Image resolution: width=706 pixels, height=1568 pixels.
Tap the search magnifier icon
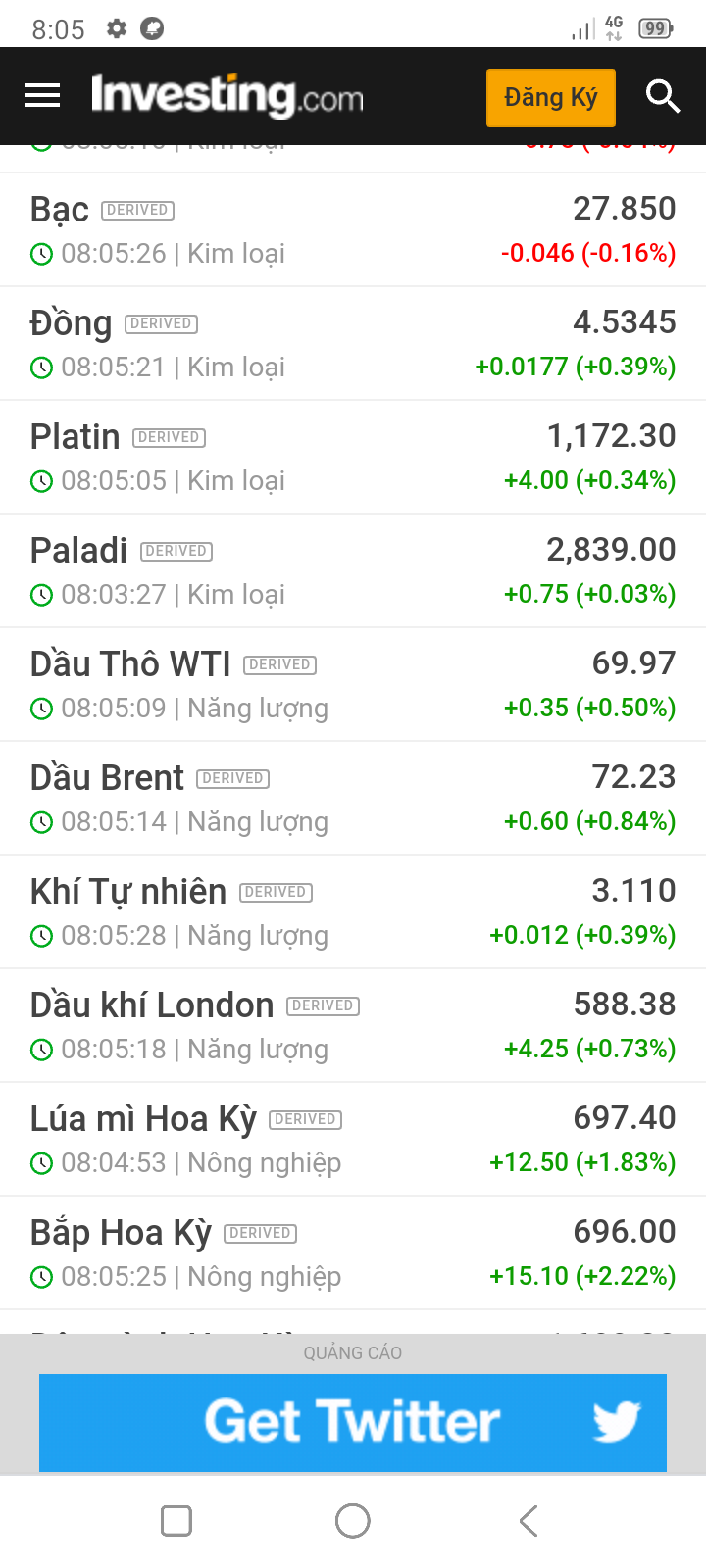663,96
